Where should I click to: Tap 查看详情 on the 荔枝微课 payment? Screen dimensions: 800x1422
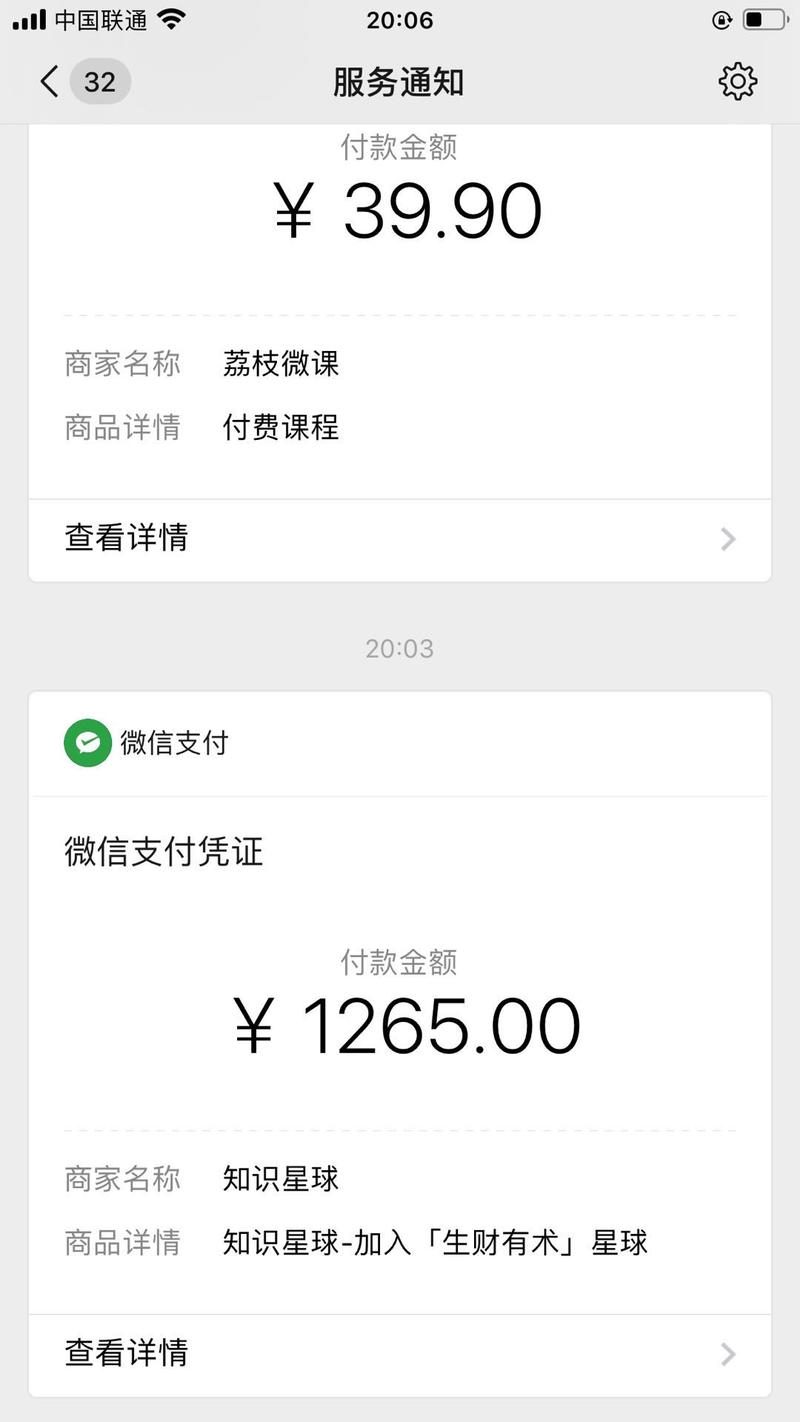[x=125, y=539]
